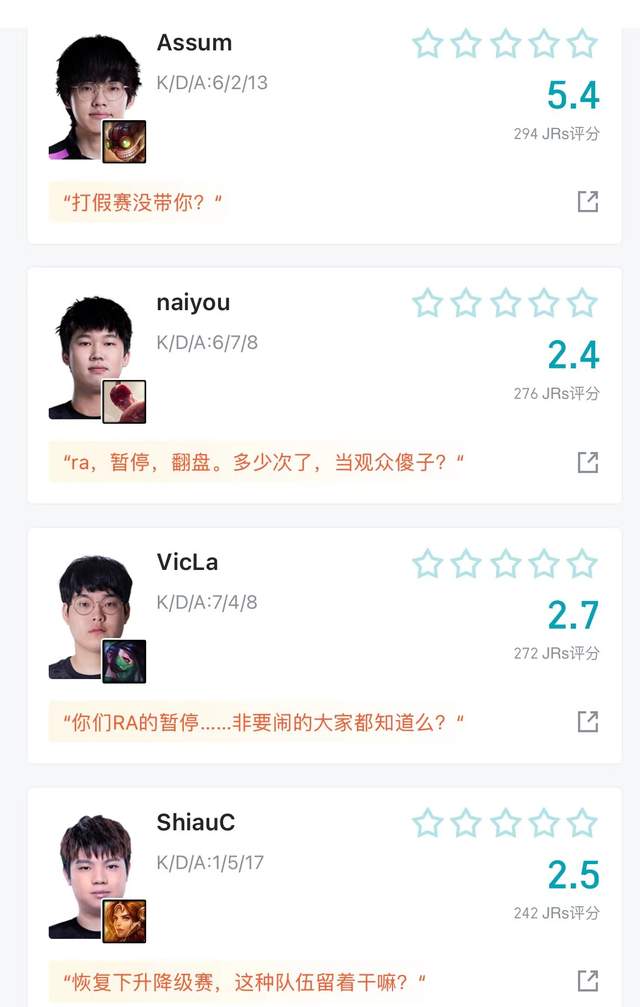This screenshot has width=640, height=1007.
Task: Open the external link icon on naiyou's card
Action: [588, 461]
